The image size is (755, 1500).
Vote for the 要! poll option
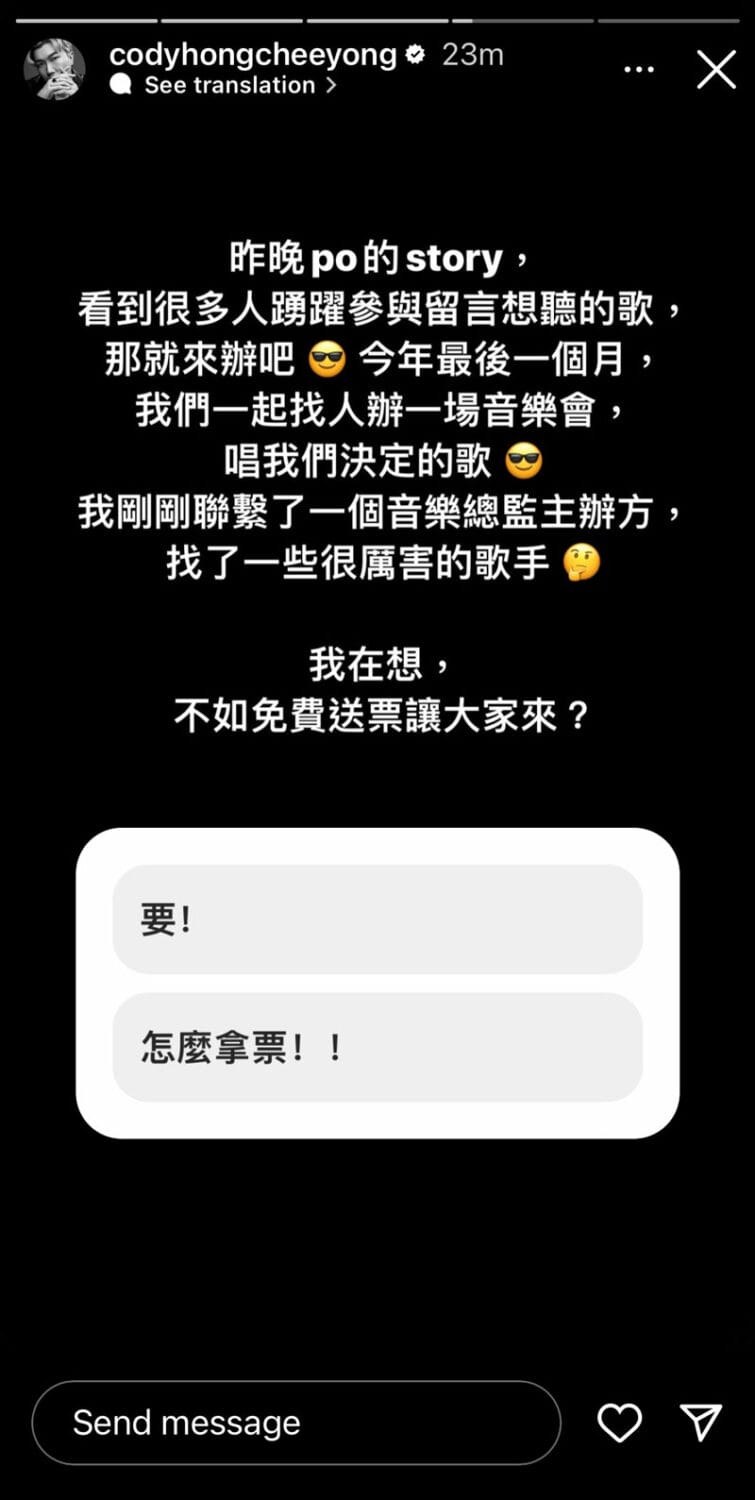tap(377, 919)
